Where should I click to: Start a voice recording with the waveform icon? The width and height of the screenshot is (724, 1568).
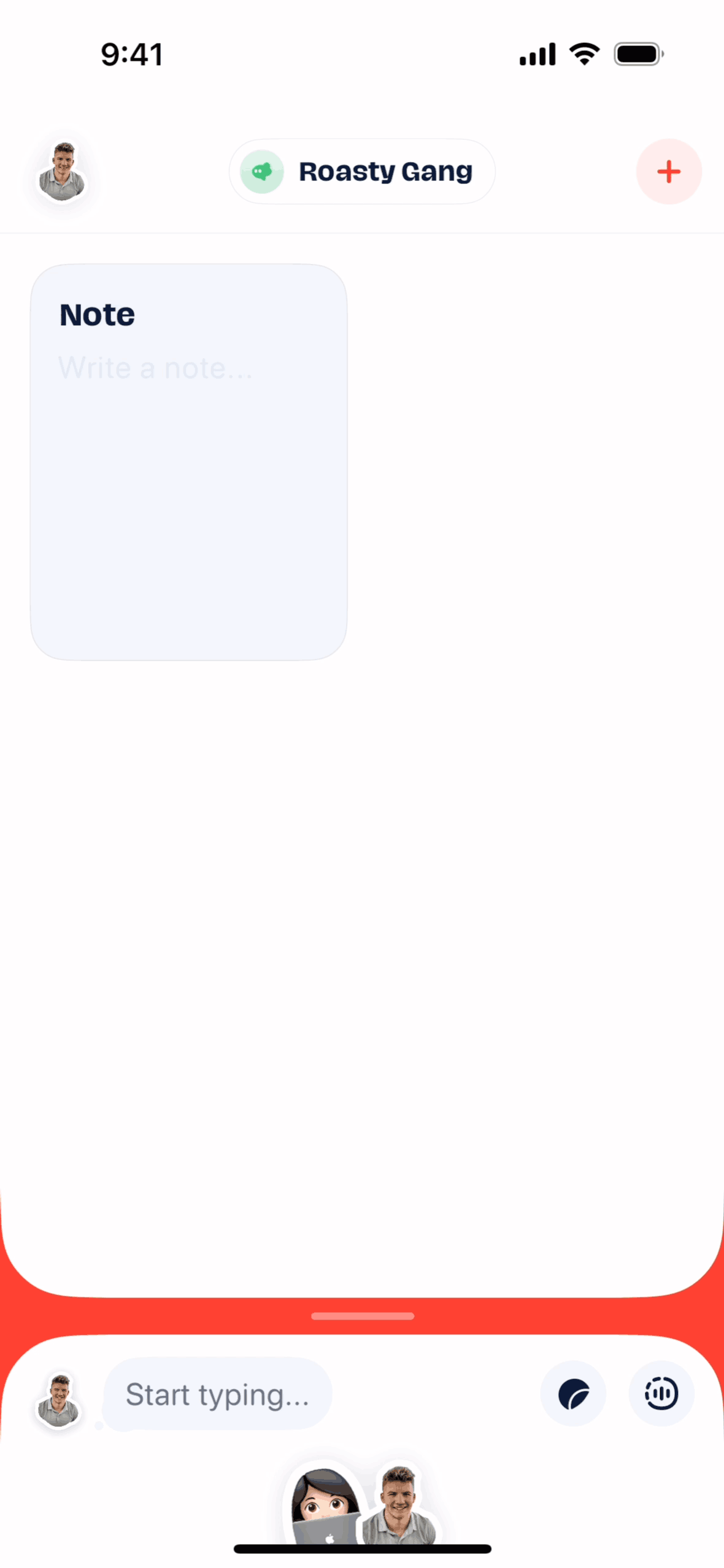(661, 1394)
